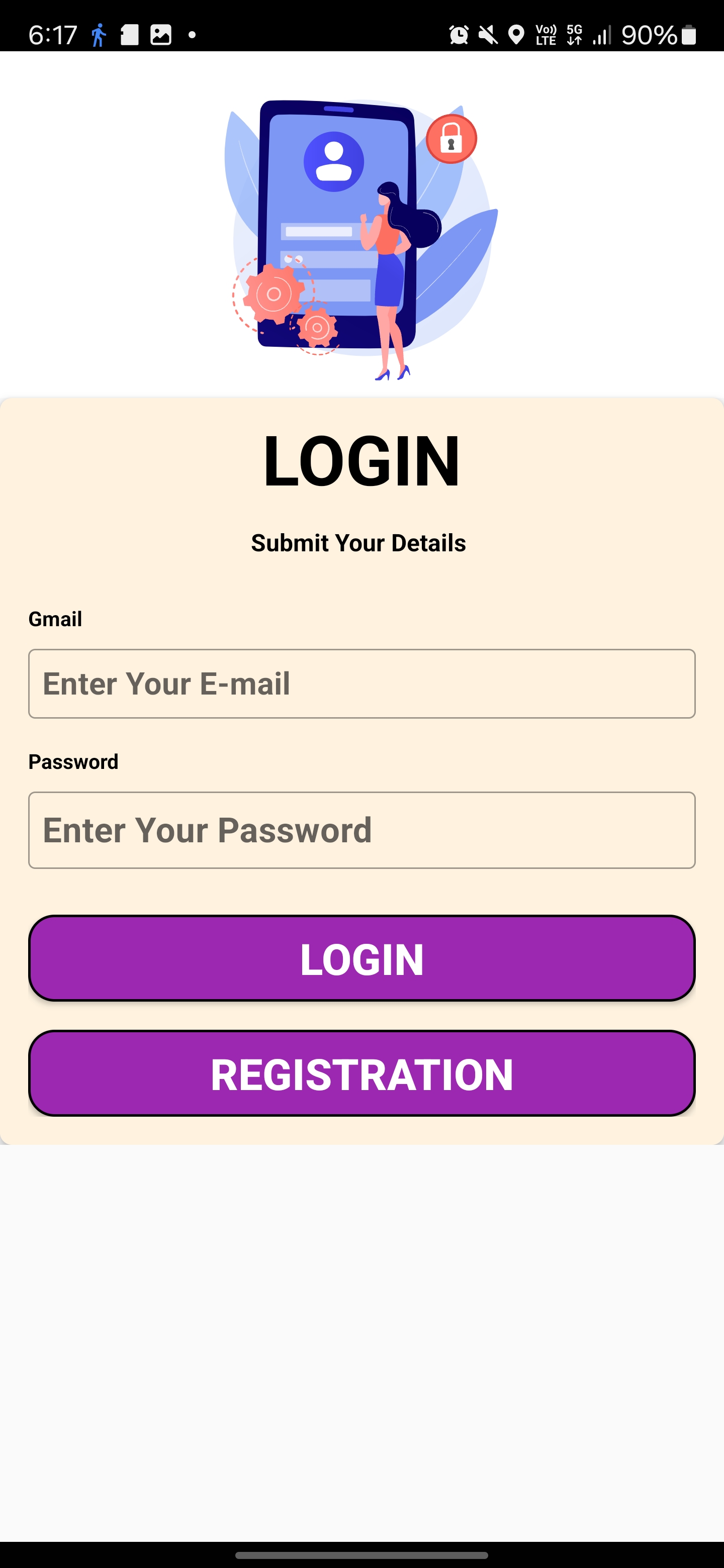Focus the Enter Your E-mail field

[361, 683]
